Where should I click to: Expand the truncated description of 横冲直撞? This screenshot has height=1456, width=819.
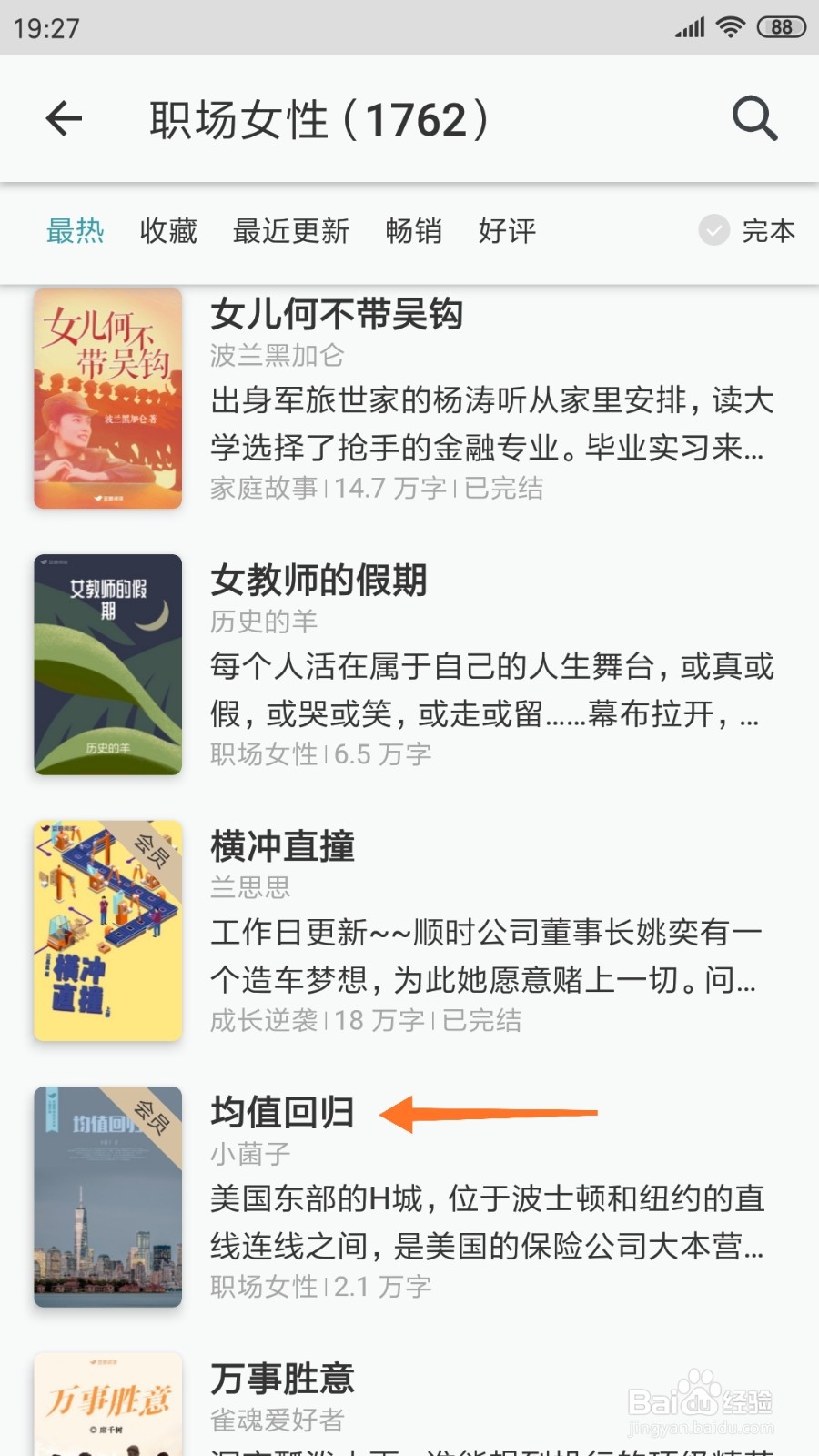[x=485, y=957]
